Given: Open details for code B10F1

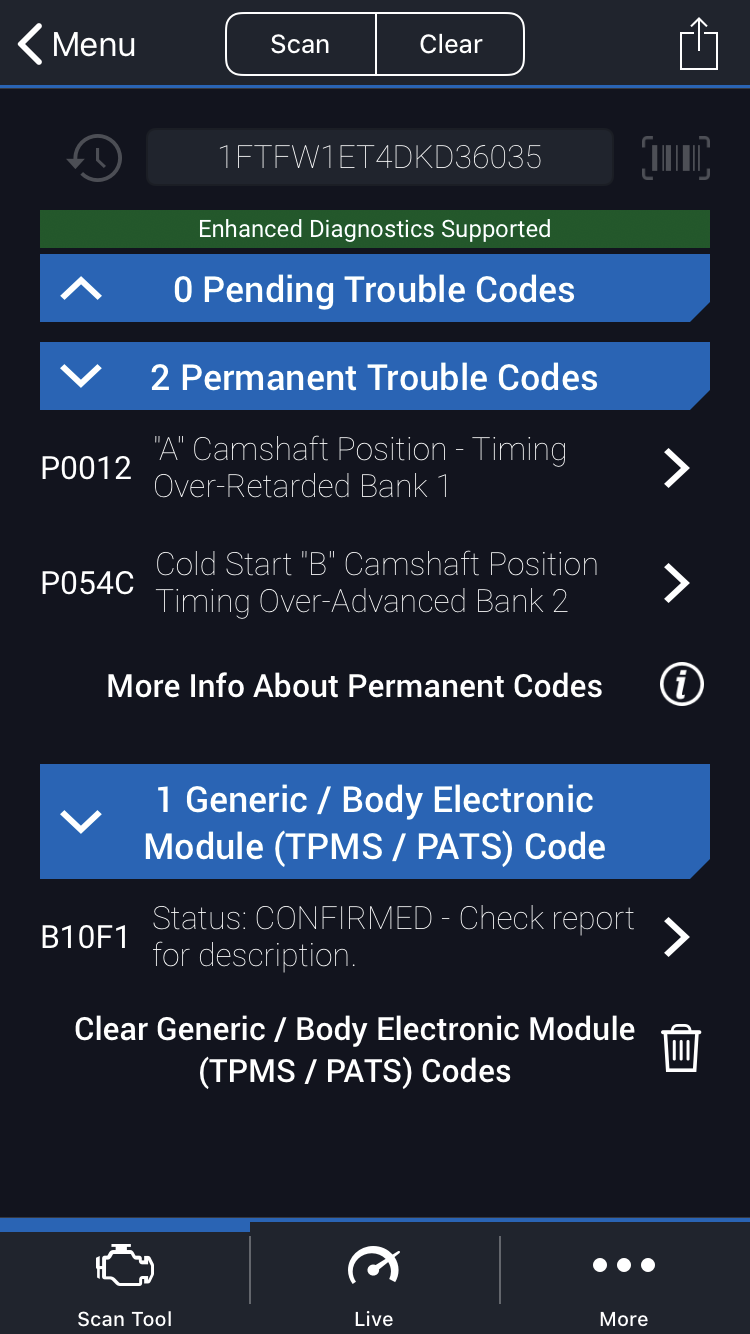Looking at the screenshot, I should pyautogui.click(x=676, y=936).
